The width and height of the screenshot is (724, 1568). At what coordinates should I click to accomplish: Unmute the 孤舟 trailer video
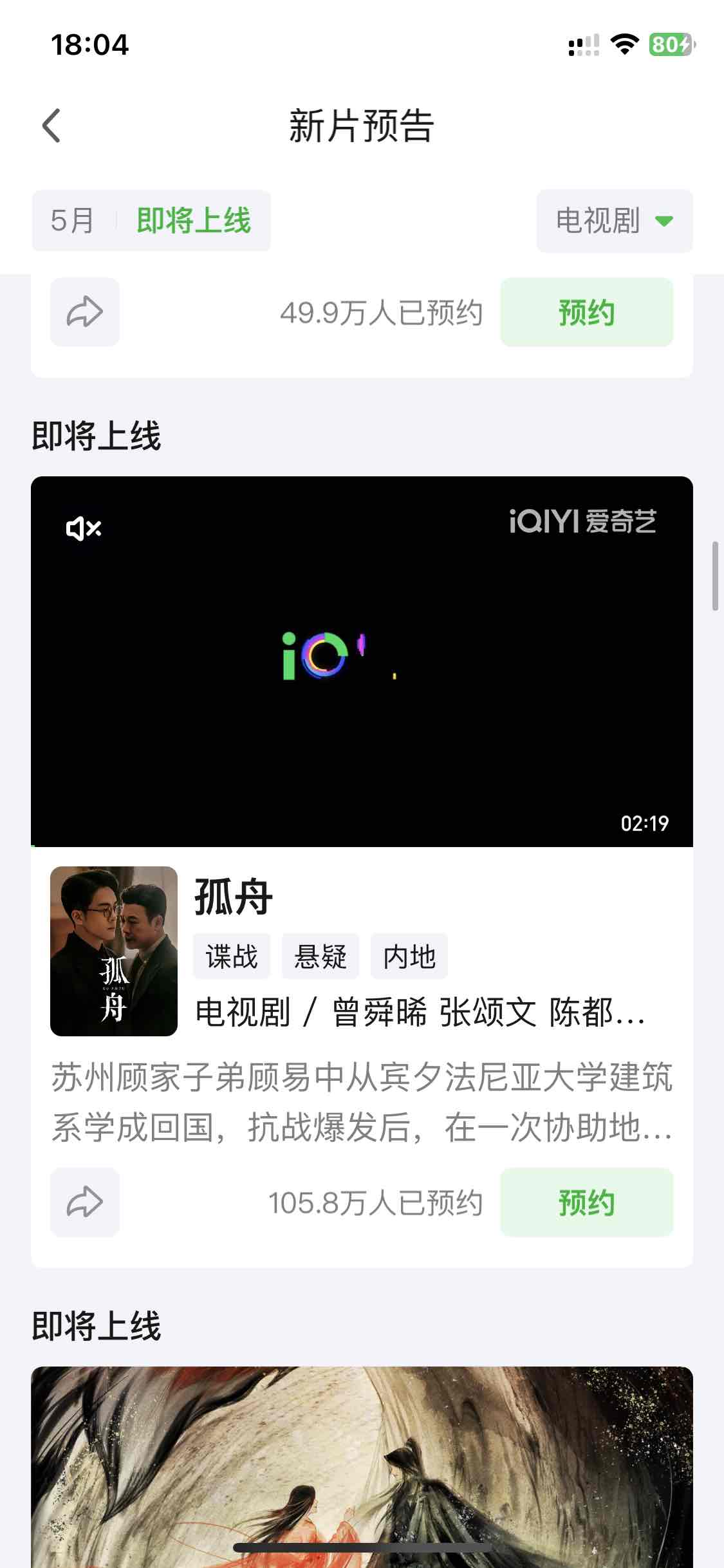pyautogui.click(x=84, y=529)
